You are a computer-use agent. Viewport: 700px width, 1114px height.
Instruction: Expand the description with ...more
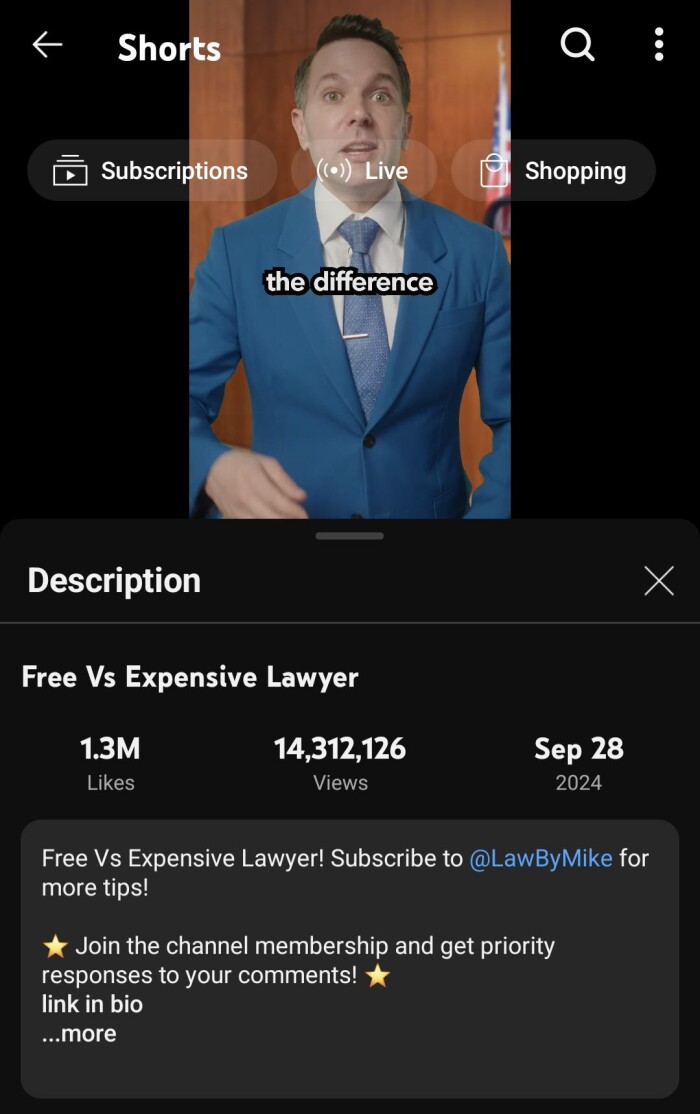79,1034
